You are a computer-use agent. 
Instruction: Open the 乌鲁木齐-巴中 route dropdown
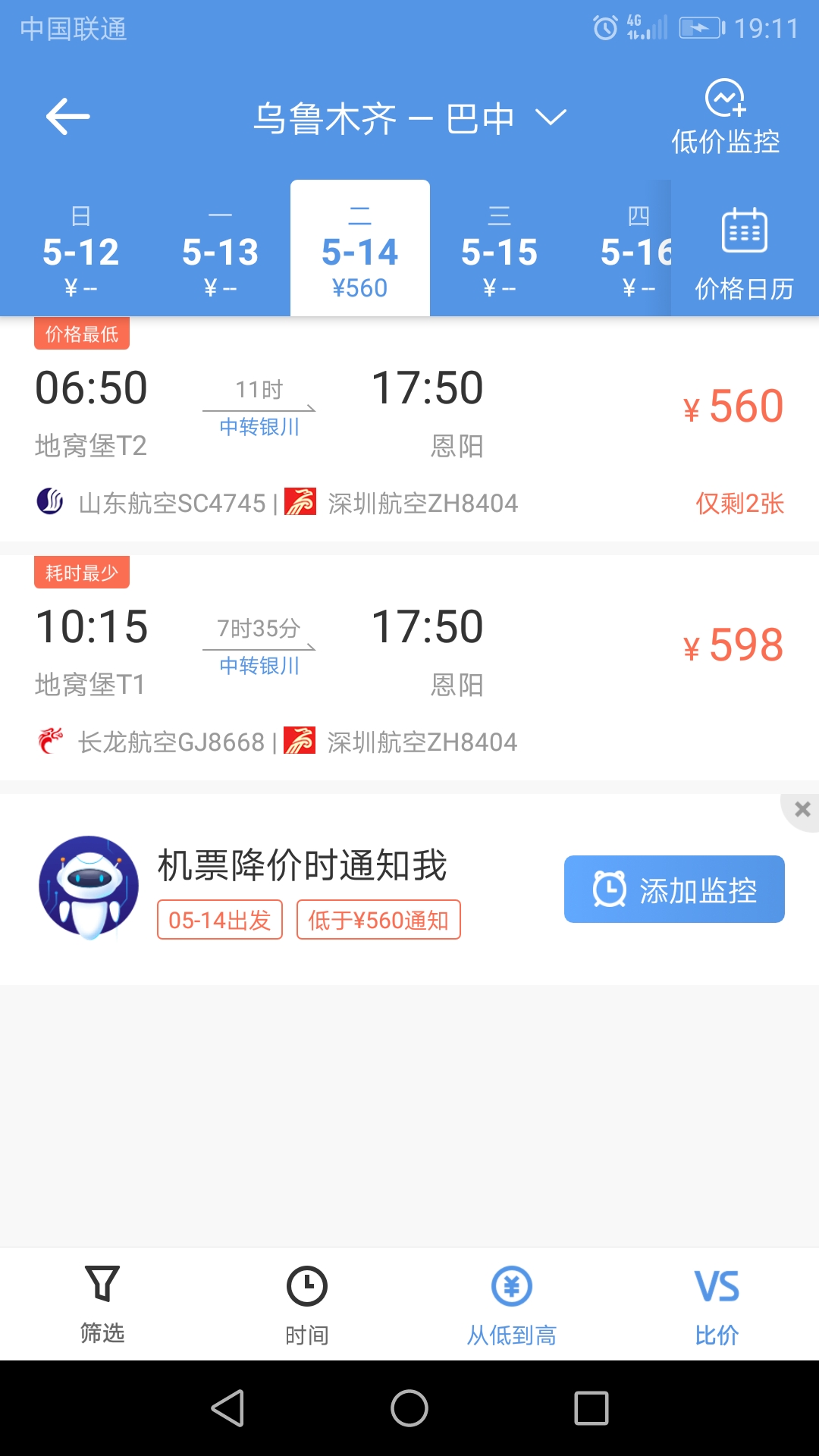[x=409, y=118]
